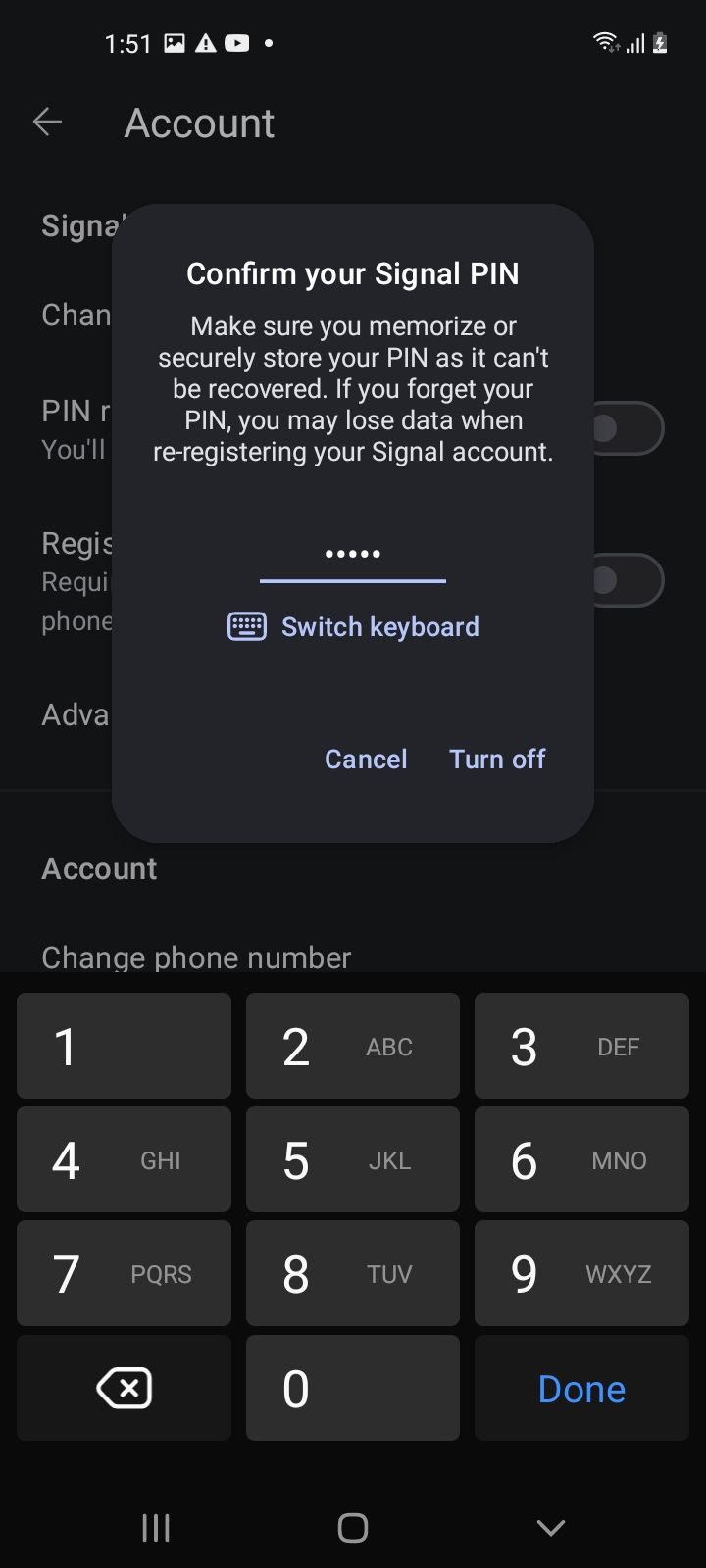Cancel the Signal PIN confirmation dialog
Image resolution: width=706 pixels, height=1568 pixels.
tap(366, 759)
